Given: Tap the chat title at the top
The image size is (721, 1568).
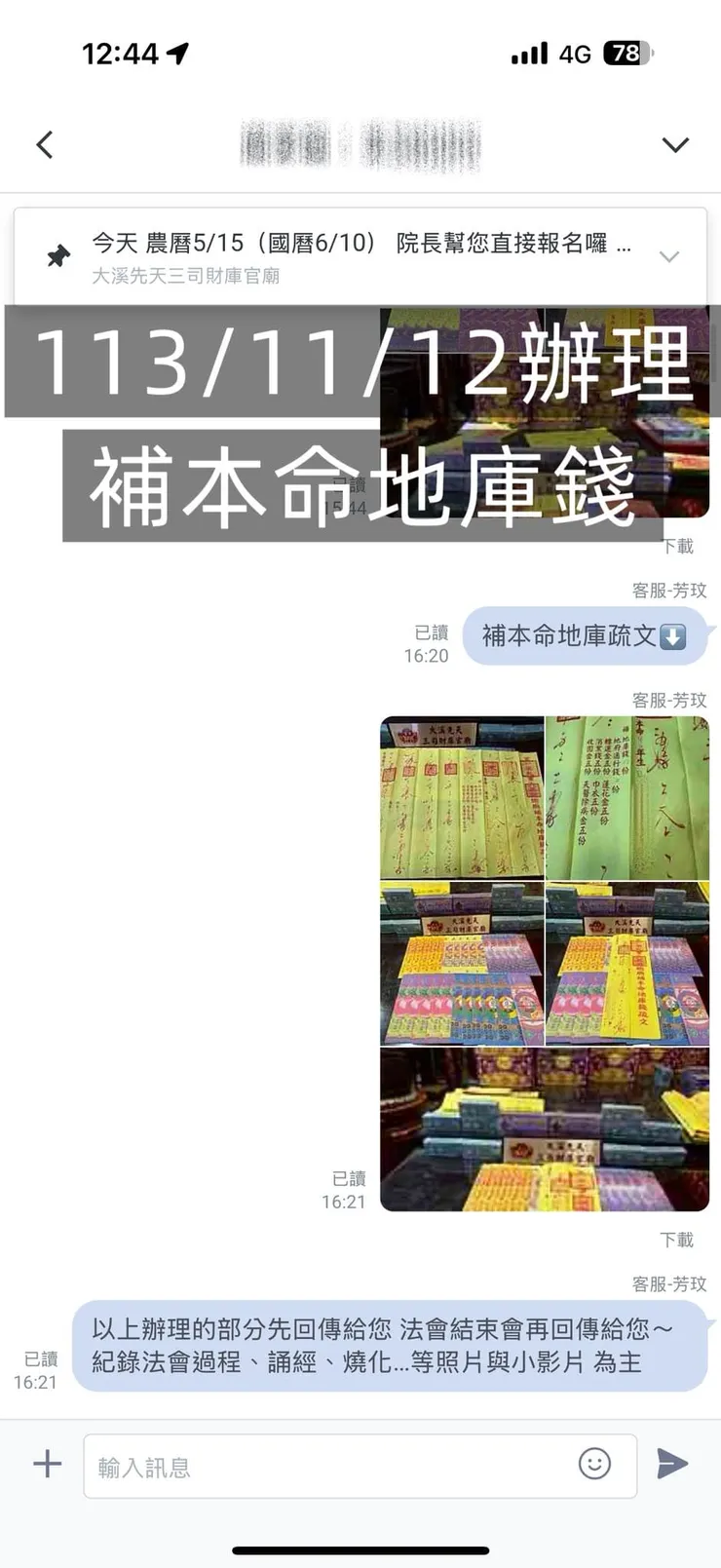Looking at the screenshot, I should coord(360,143).
